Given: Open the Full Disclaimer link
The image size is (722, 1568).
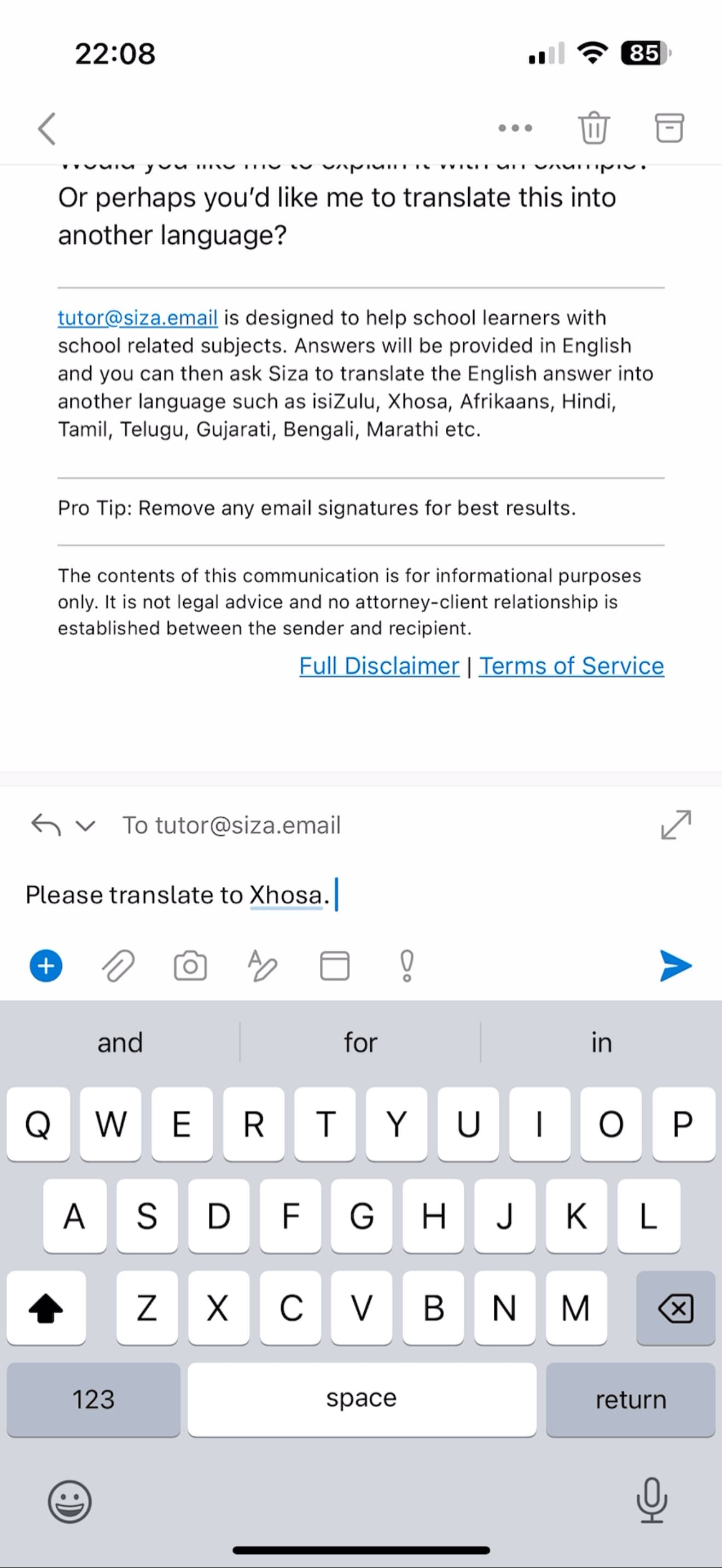Looking at the screenshot, I should click(x=379, y=666).
